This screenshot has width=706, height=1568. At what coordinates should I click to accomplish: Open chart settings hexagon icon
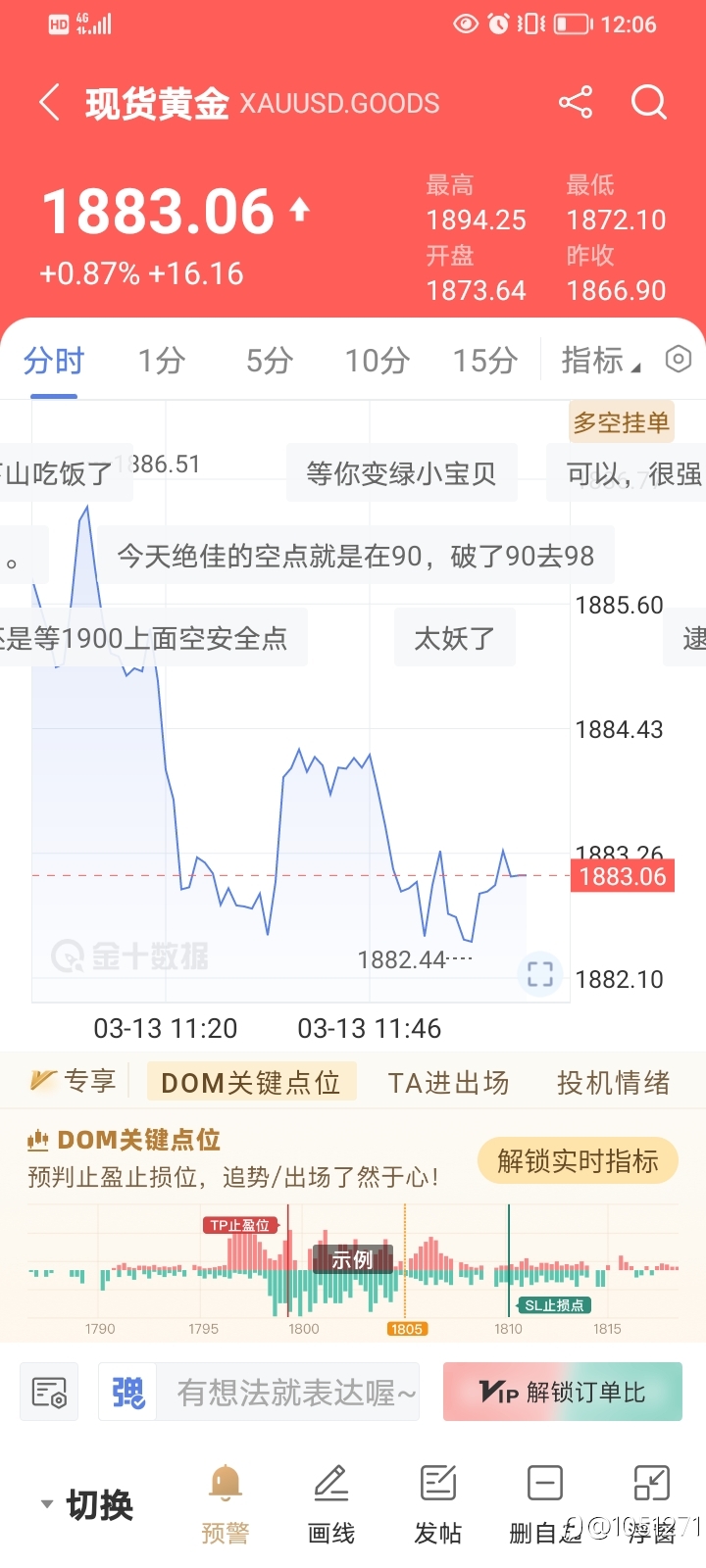tap(678, 359)
